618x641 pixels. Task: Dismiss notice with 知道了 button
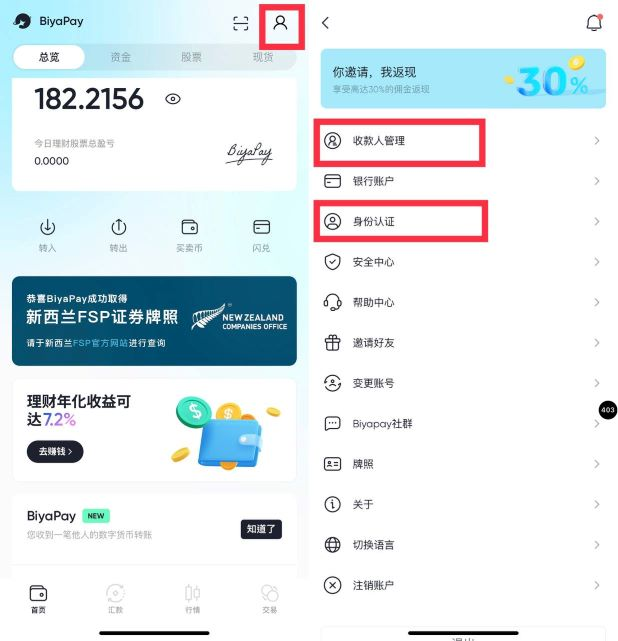(x=261, y=529)
